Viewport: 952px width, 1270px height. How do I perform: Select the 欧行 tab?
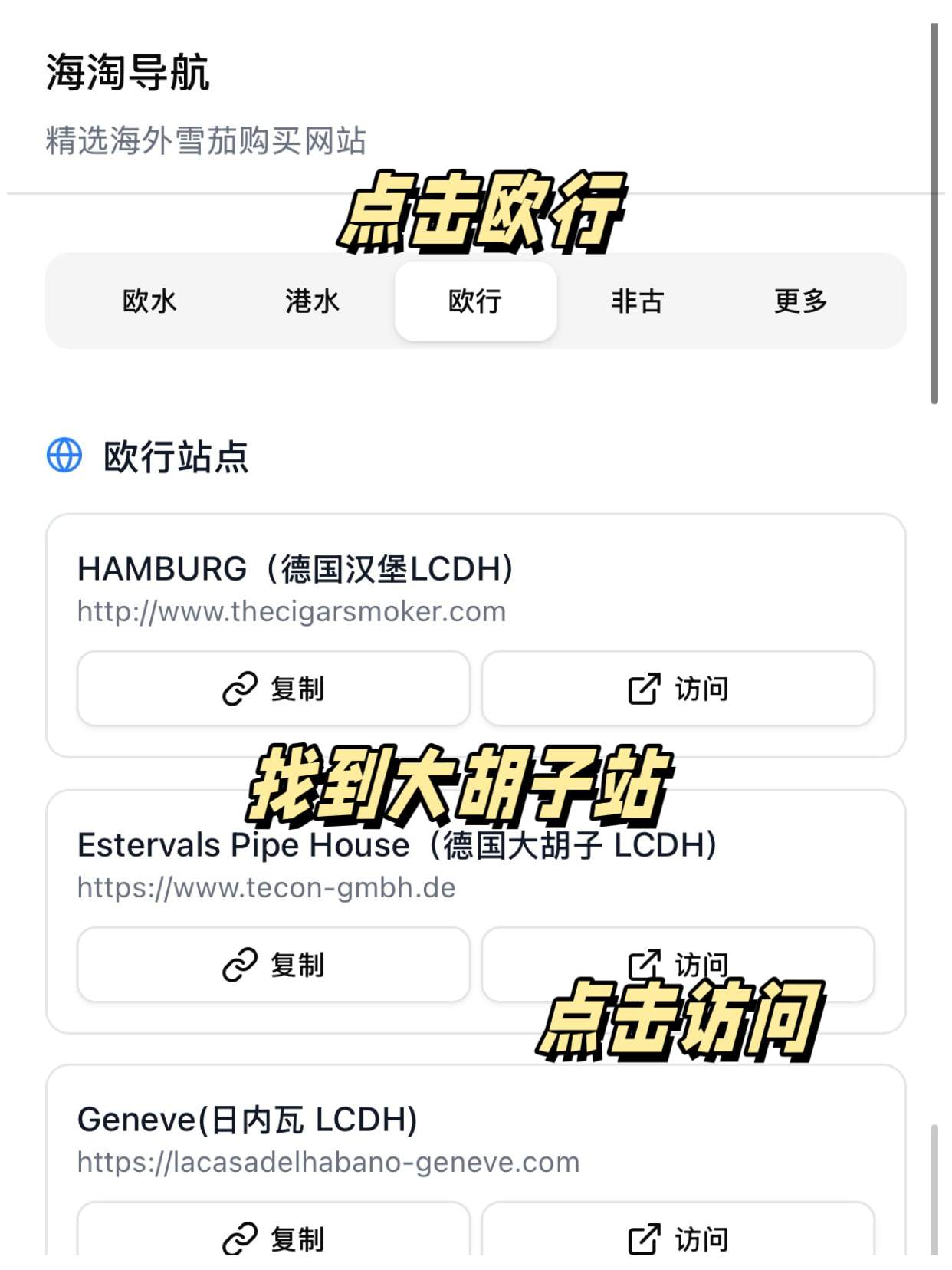(x=475, y=301)
